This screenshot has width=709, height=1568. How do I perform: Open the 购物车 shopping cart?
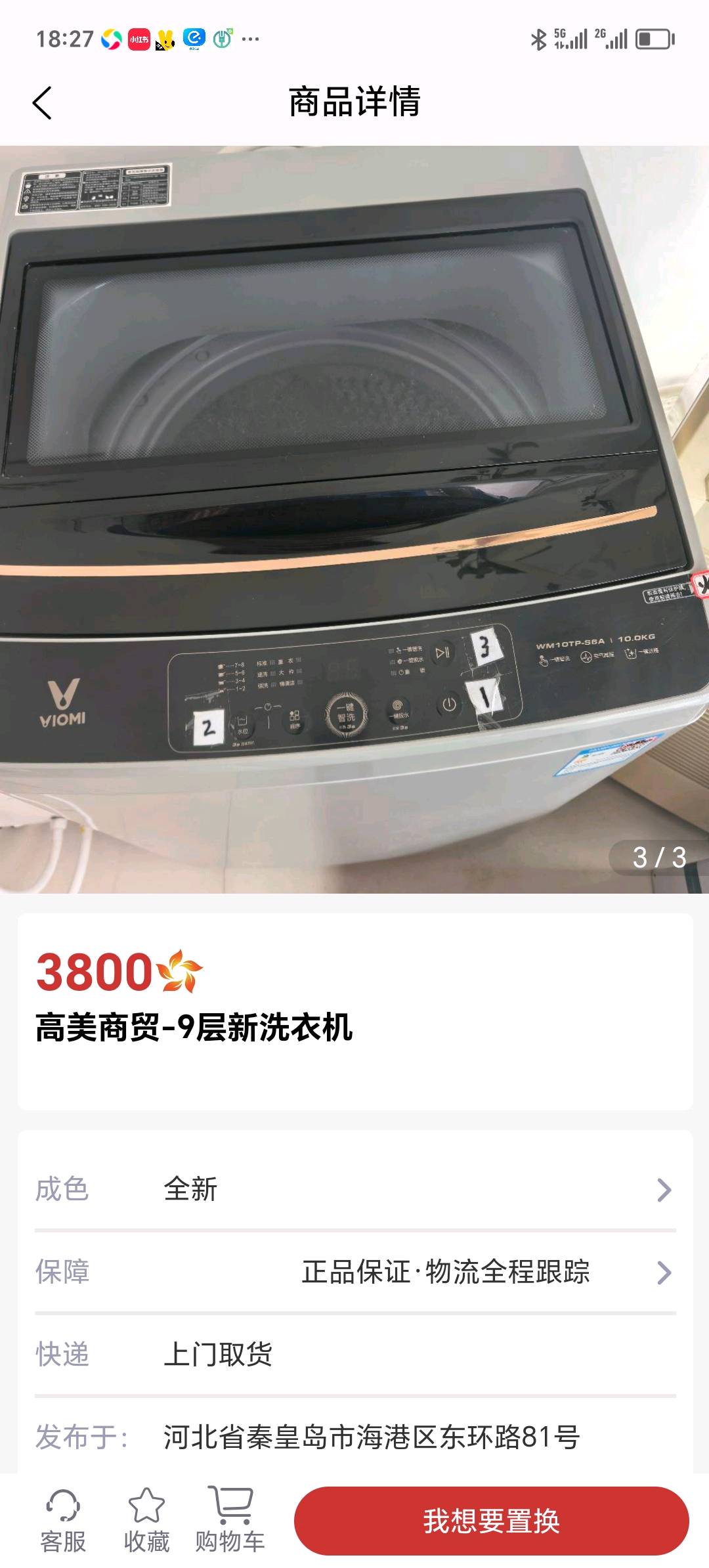click(x=230, y=1520)
